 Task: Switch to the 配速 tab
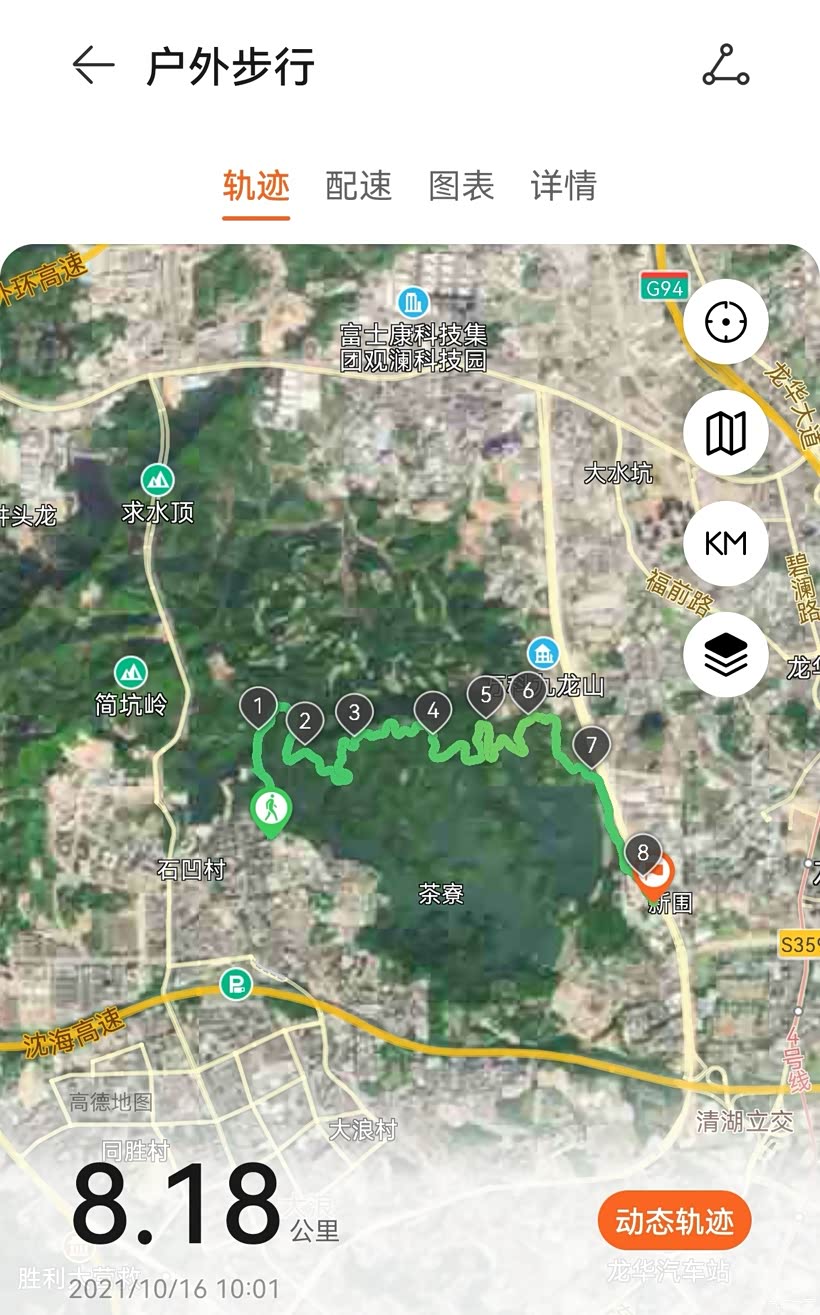click(359, 186)
